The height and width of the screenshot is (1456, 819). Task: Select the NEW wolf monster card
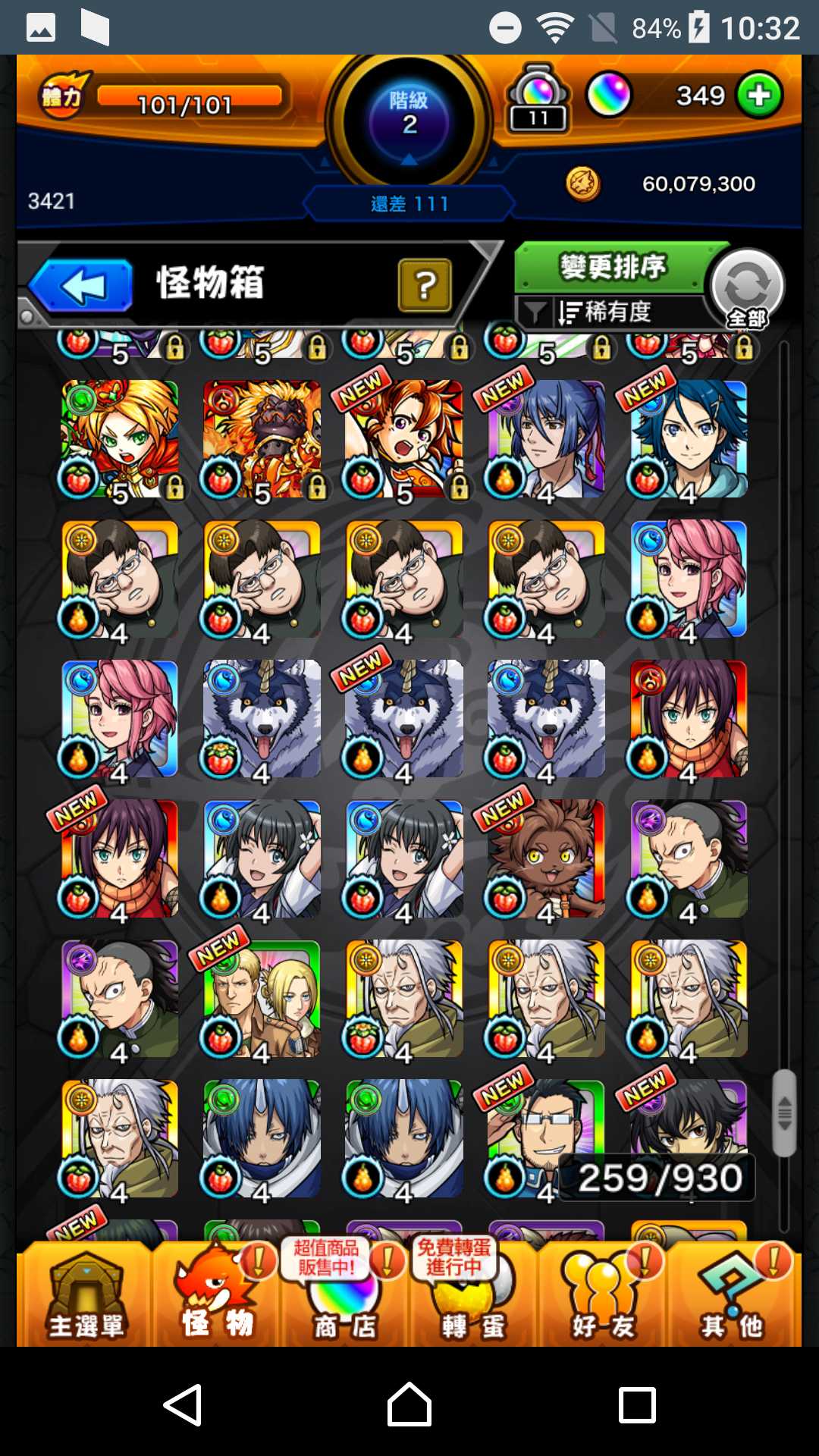pos(403,718)
